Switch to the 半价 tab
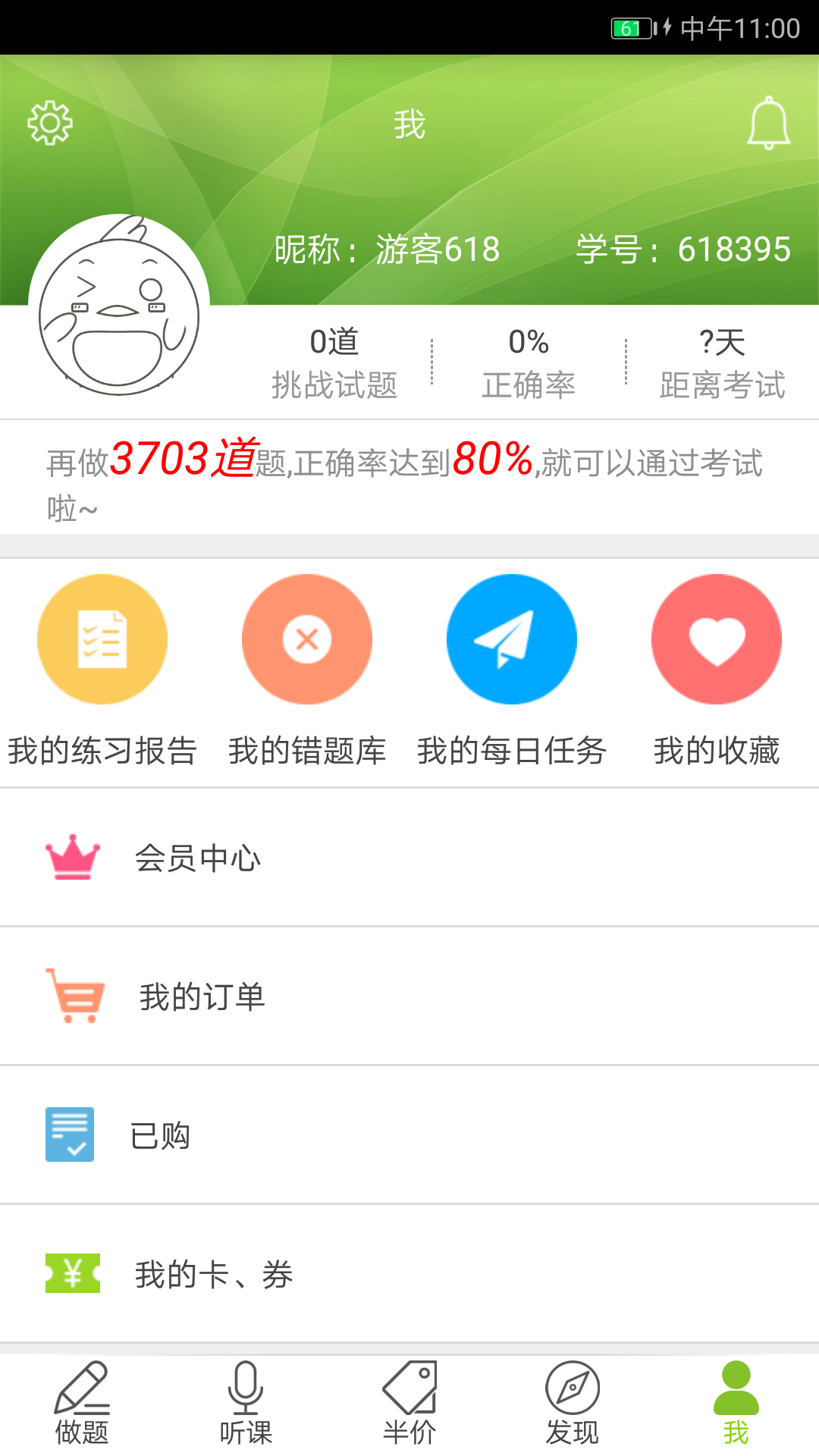Image resolution: width=819 pixels, height=1456 pixels. pyautogui.click(x=409, y=1404)
